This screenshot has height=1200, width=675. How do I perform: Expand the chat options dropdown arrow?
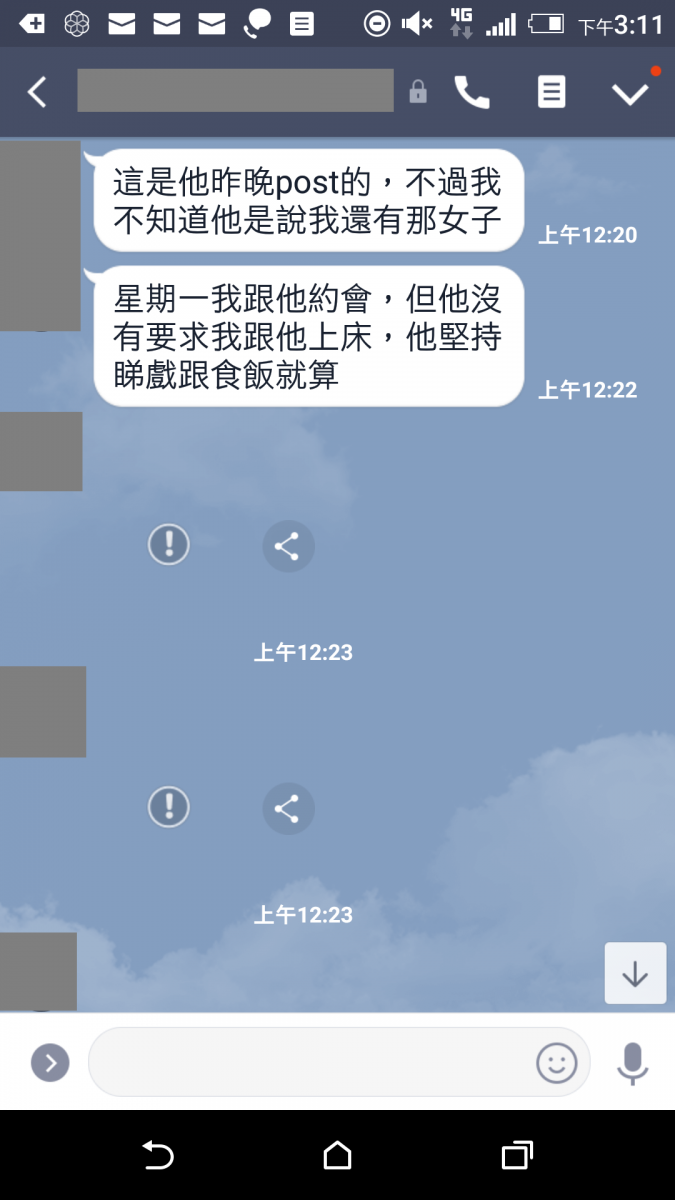click(x=630, y=93)
